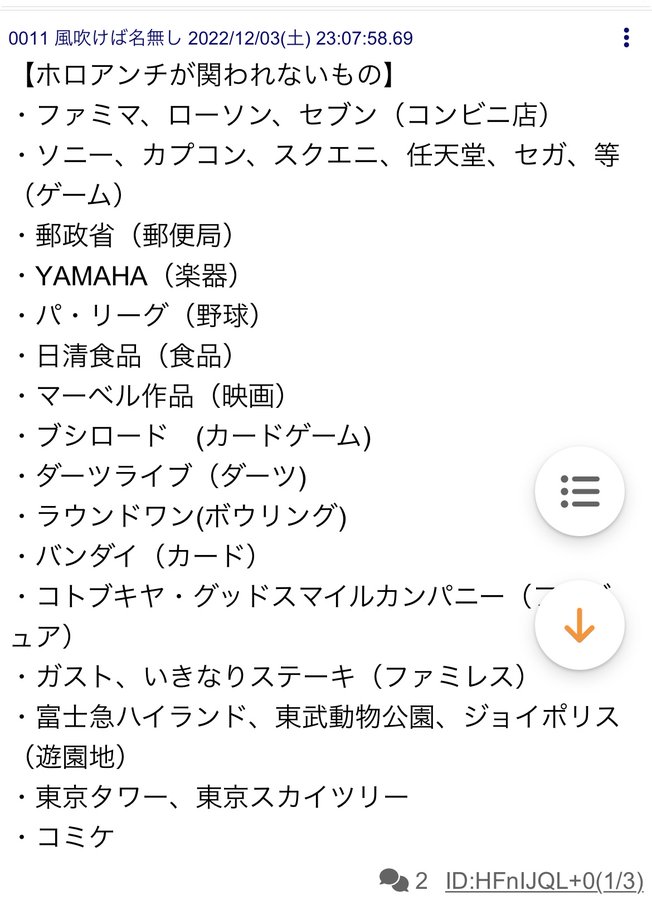Jump to bottom with the orange arrow button
The height and width of the screenshot is (900, 652).
click(580, 626)
